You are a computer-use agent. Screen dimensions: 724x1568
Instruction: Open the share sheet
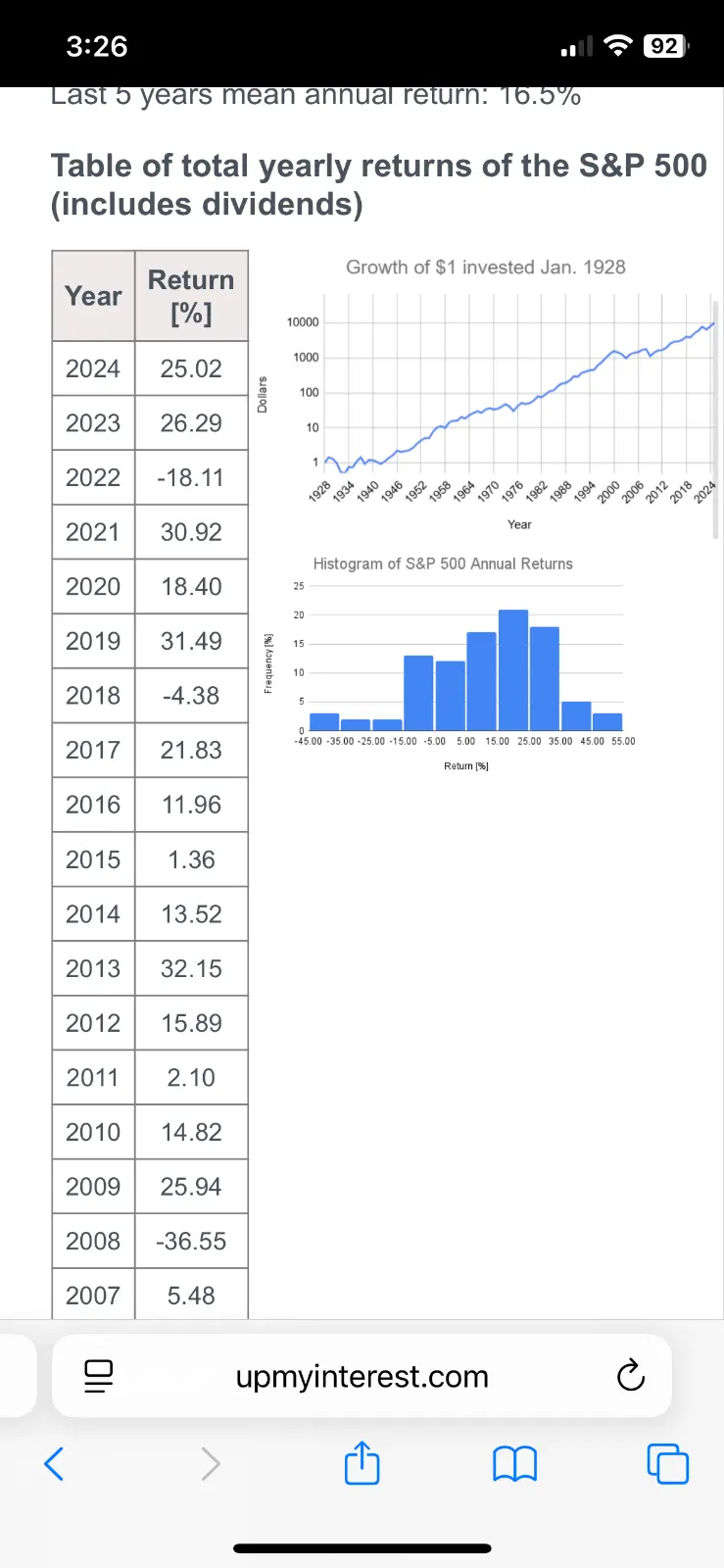tap(362, 1463)
